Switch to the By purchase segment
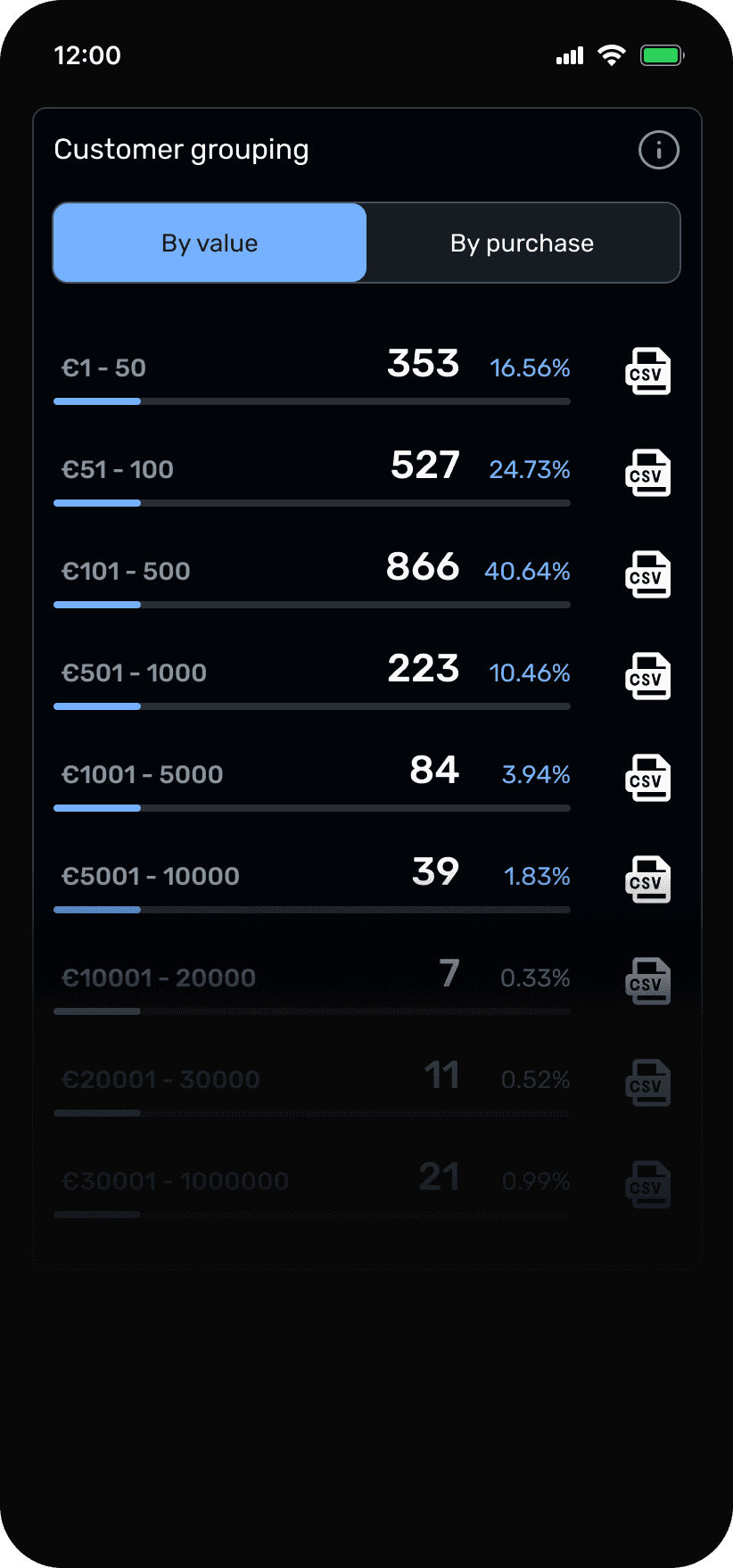 click(523, 243)
